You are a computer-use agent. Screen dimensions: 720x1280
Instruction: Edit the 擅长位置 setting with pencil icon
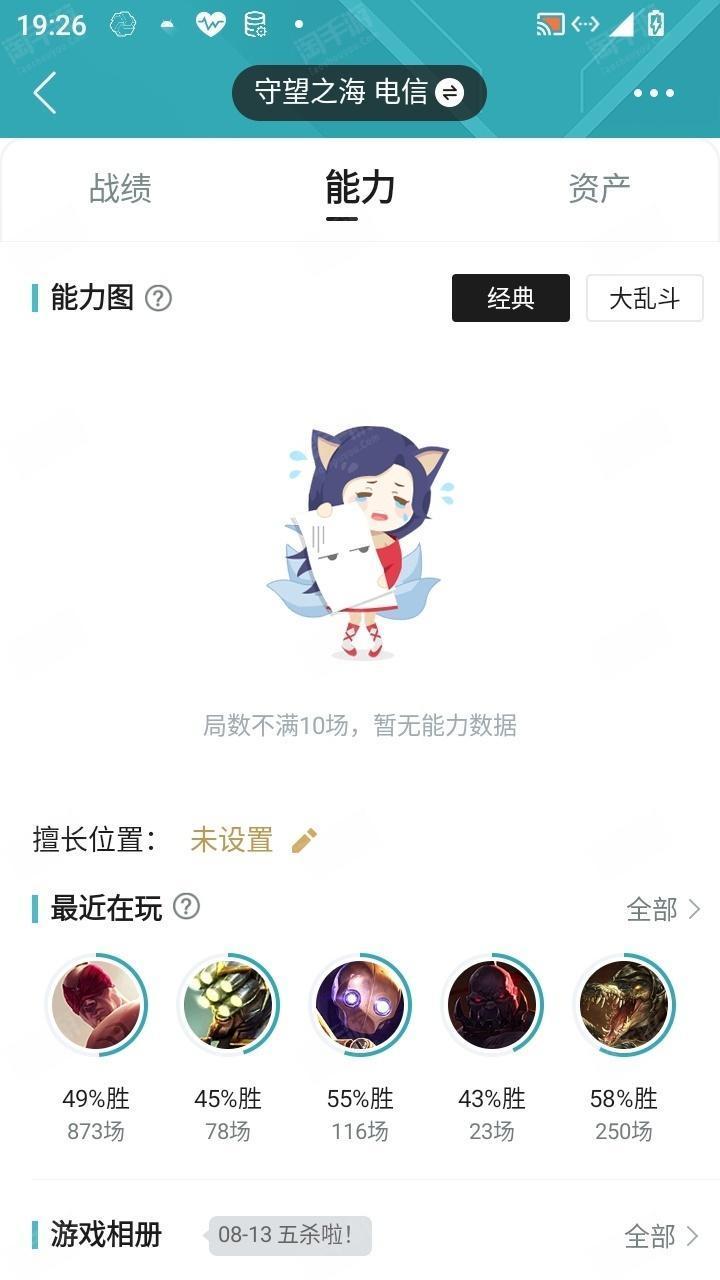(304, 840)
